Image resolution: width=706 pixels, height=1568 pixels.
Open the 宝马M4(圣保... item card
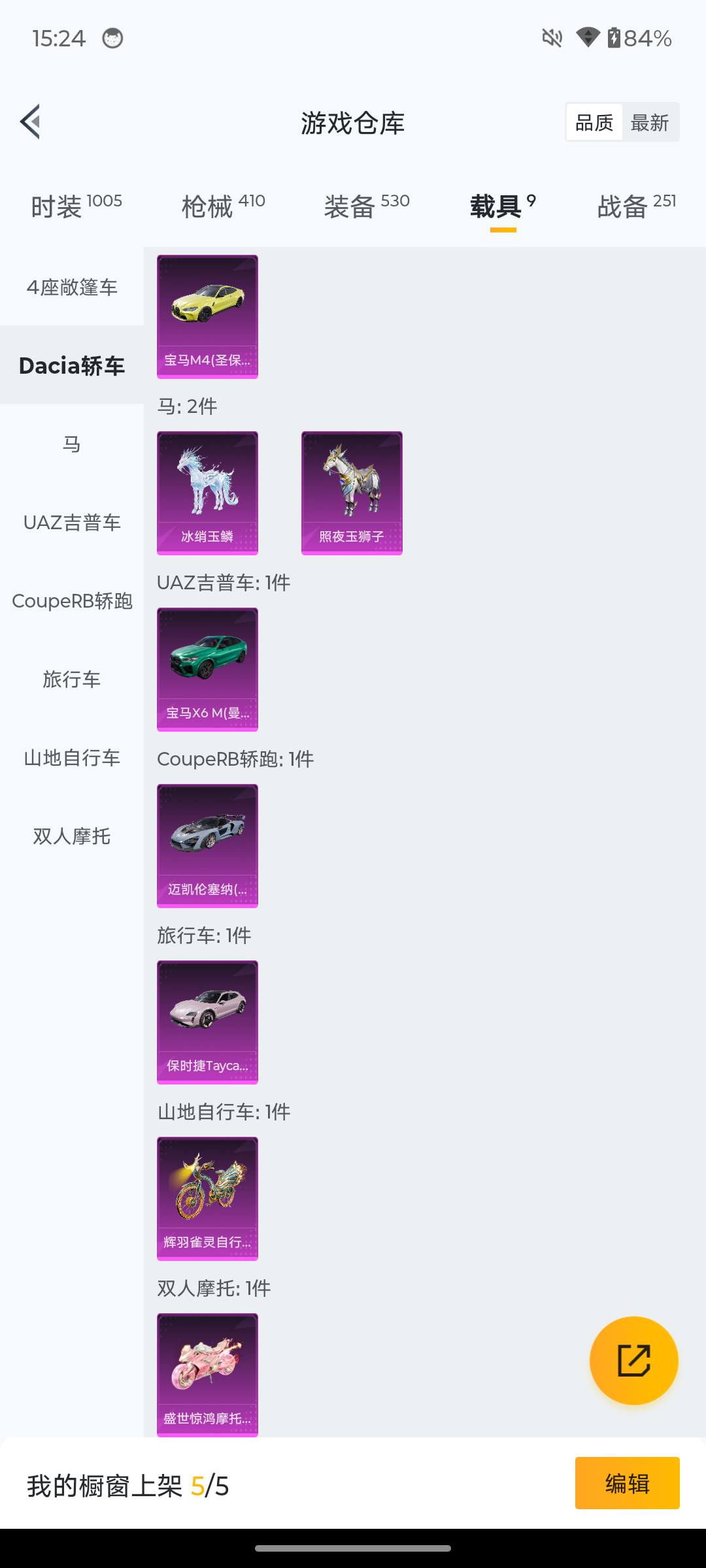point(207,316)
